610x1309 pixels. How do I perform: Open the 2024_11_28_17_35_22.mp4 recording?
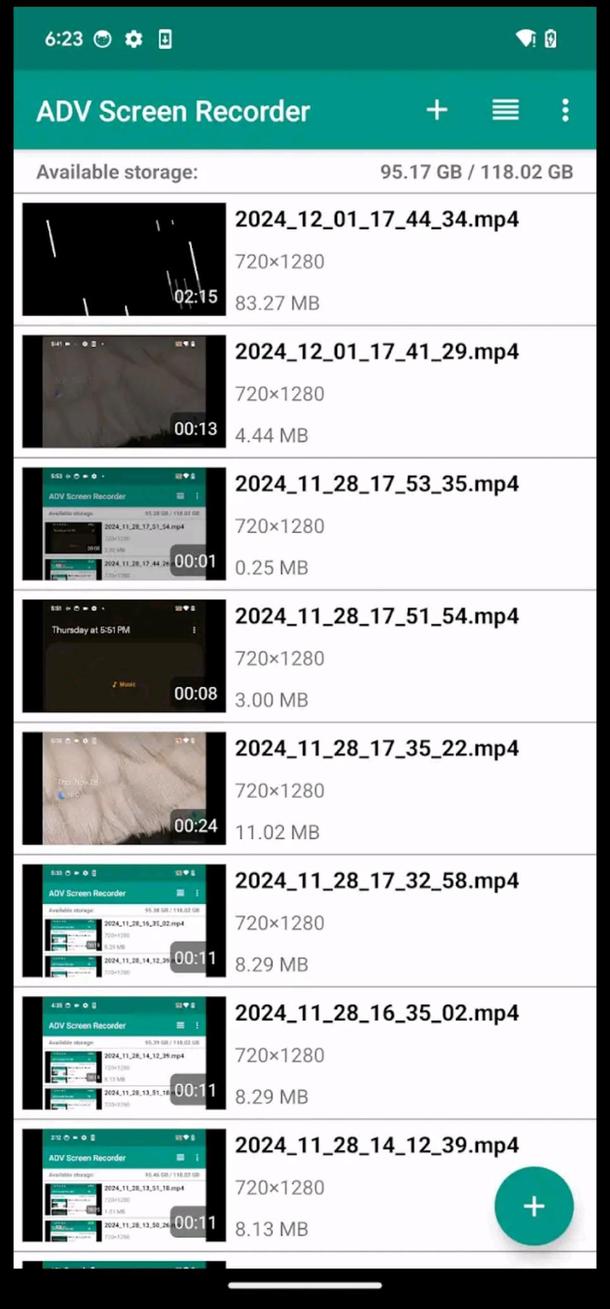(x=376, y=748)
